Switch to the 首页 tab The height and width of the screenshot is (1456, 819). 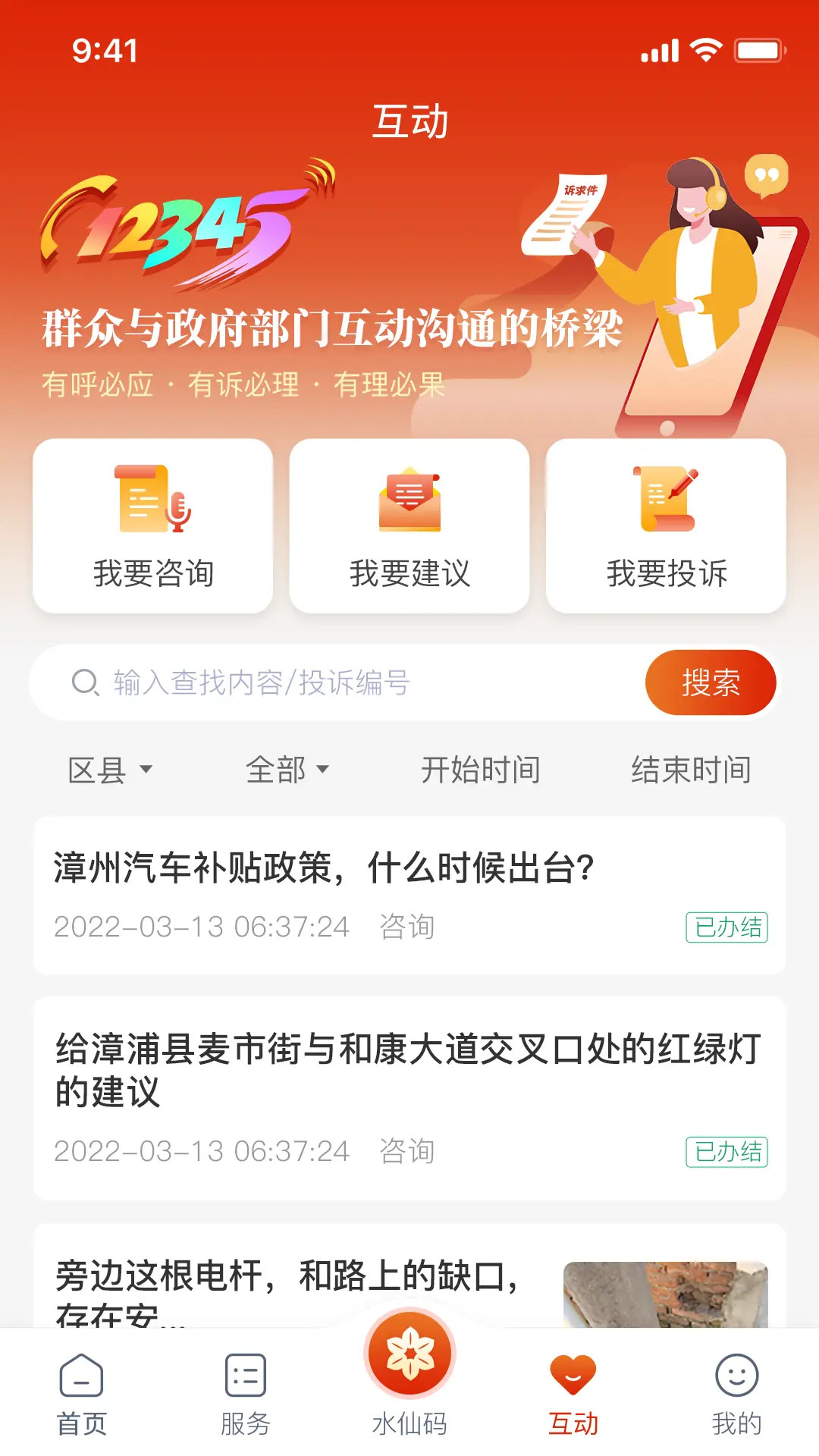point(81,1395)
